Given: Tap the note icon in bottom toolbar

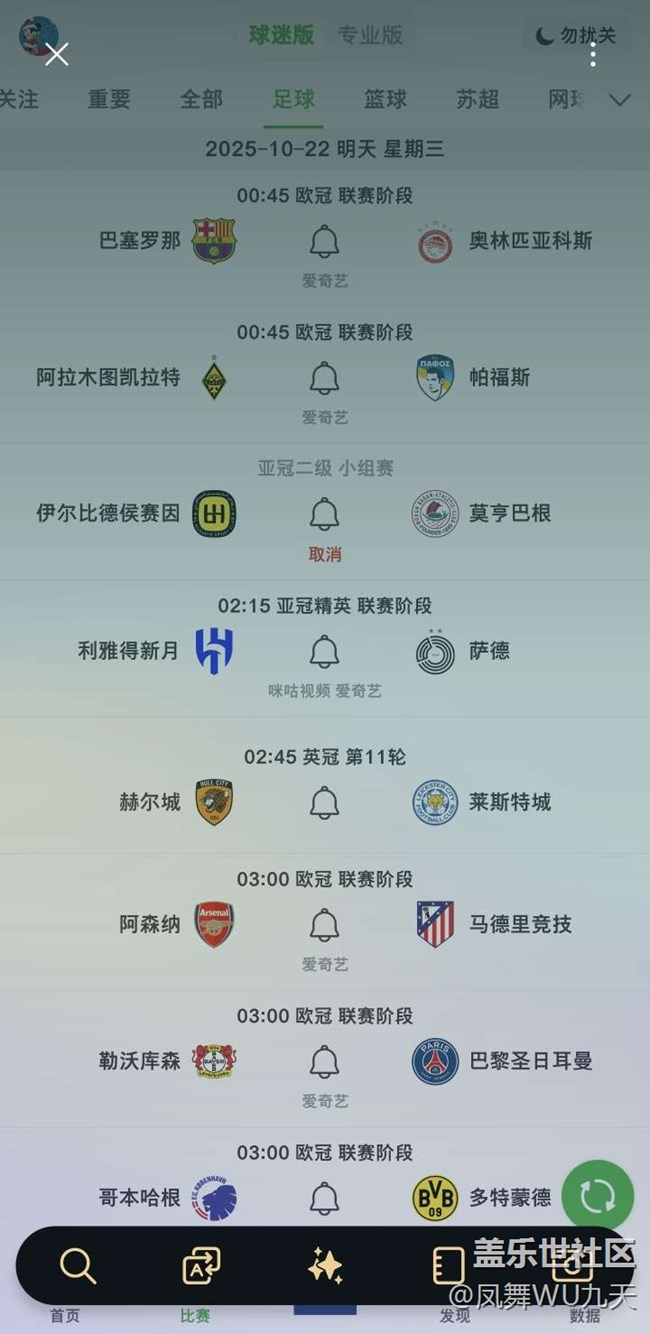Looking at the screenshot, I should 447,1266.
